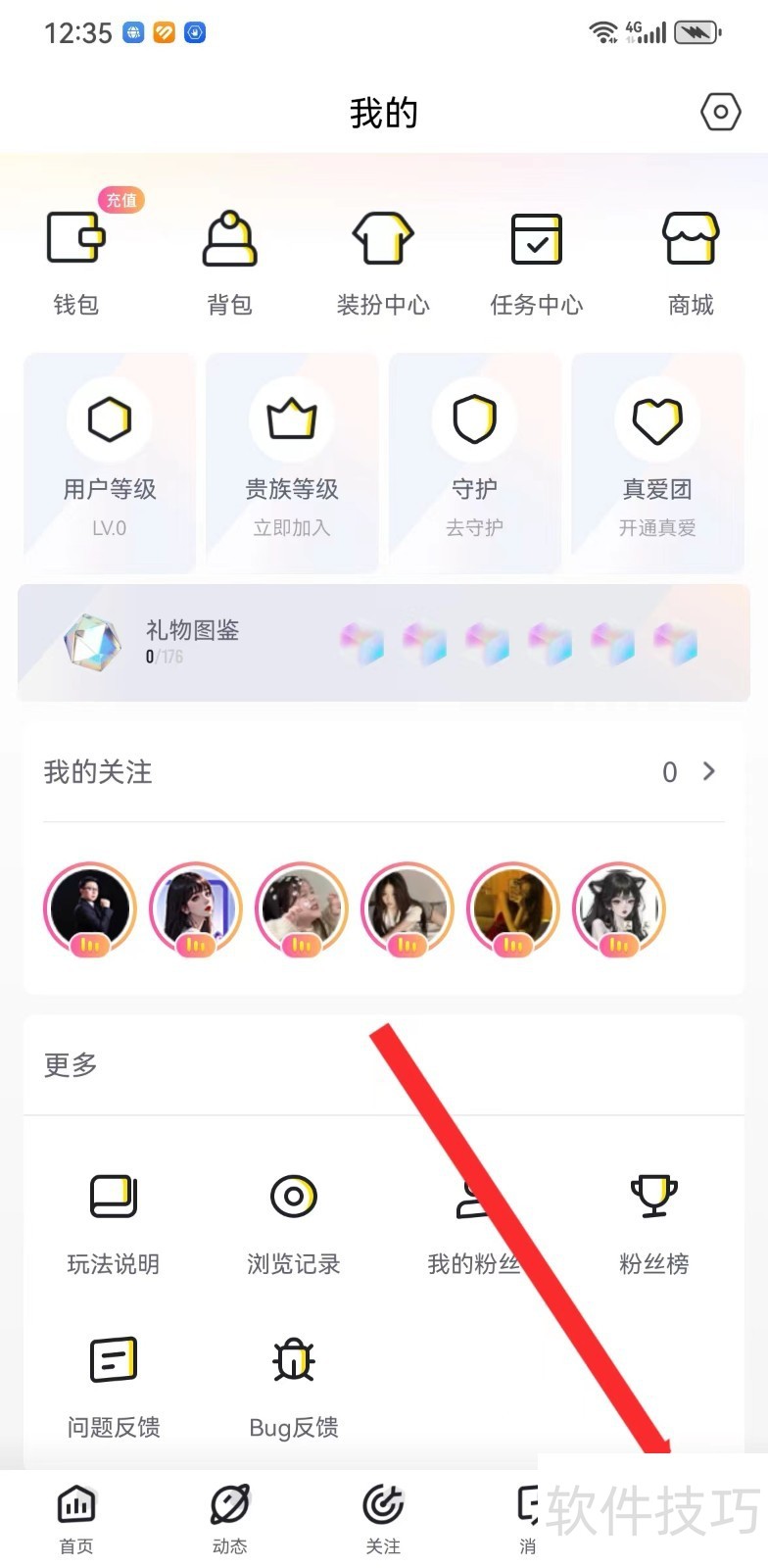The width and height of the screenshot is (768, 1568).
Task: Open 任务中心
Action: [537, 257]
